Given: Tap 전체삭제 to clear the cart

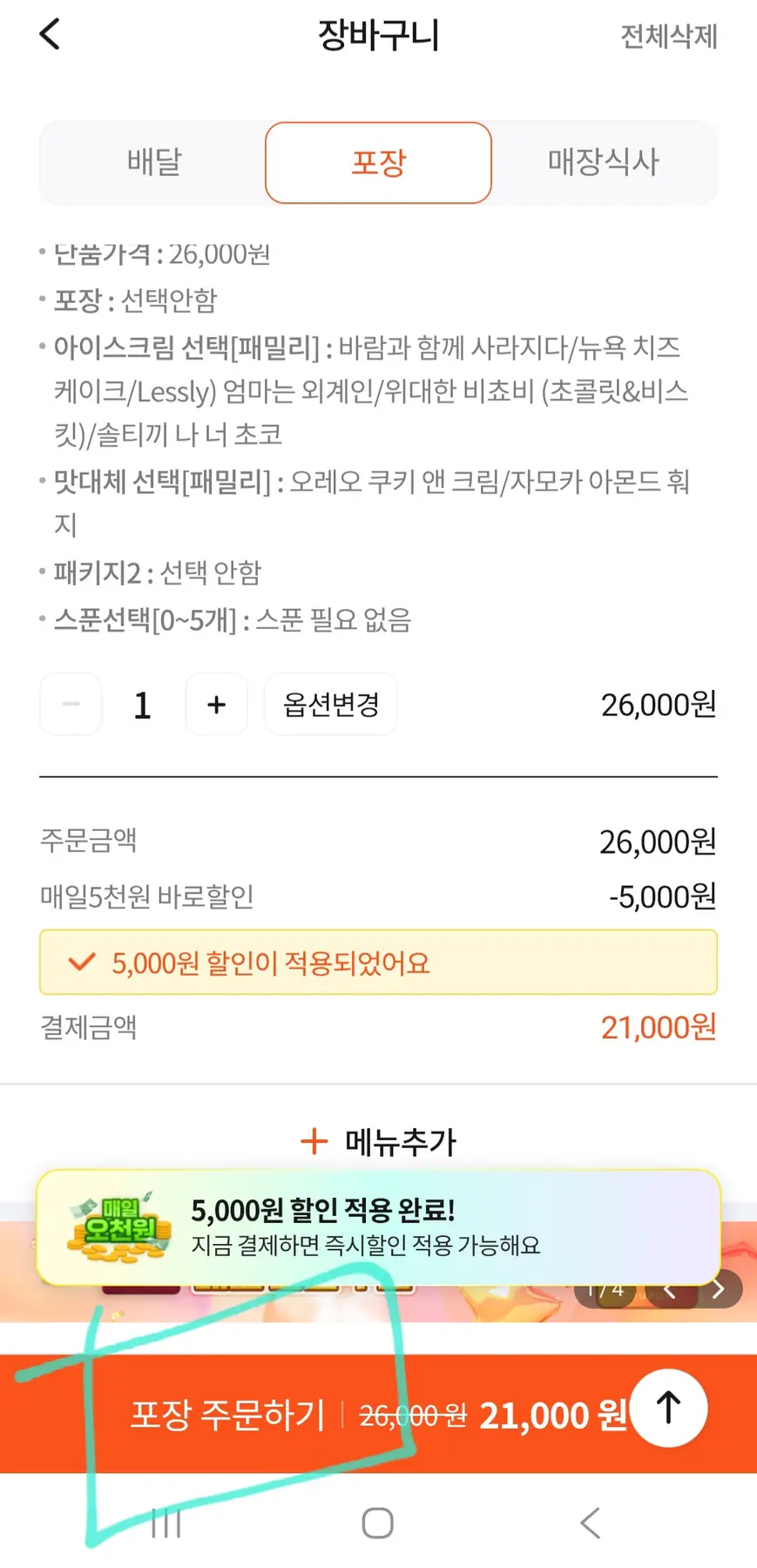Looking at the screenshot, I should click(668, 37).
